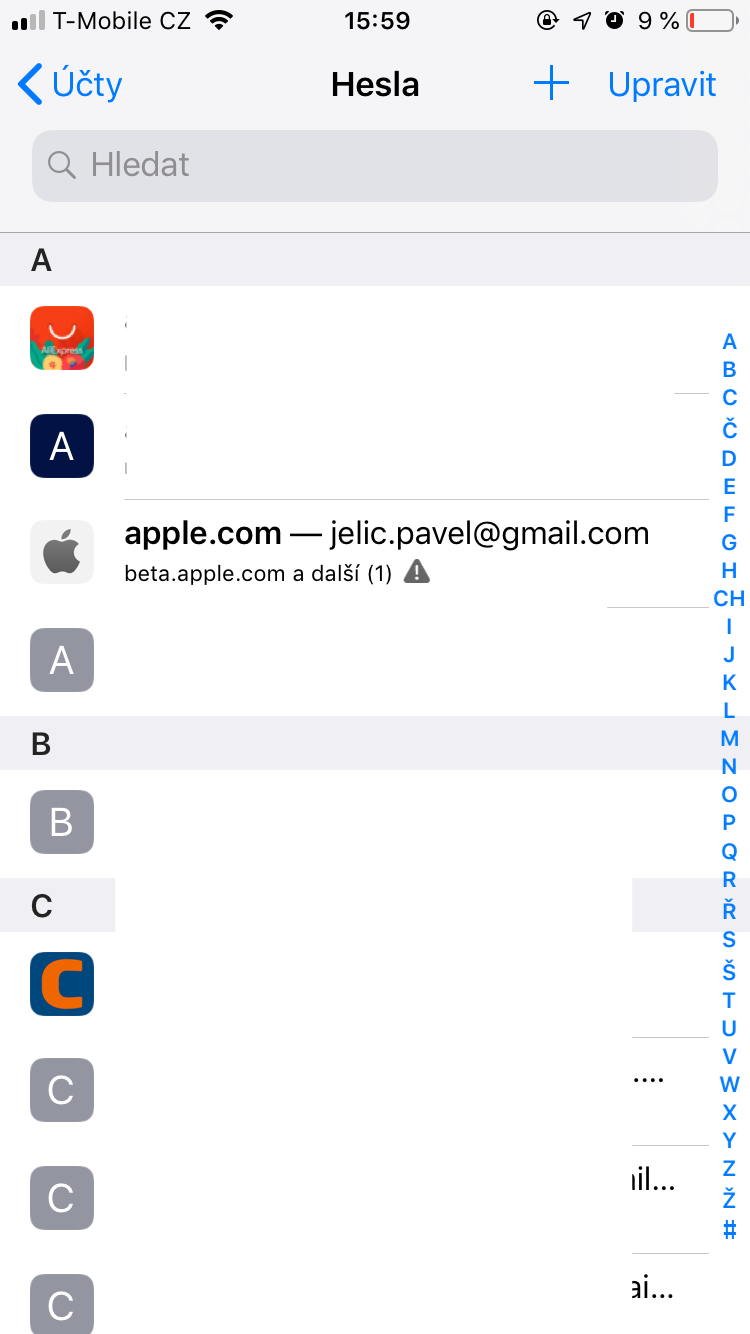Jump to # section in index
This screenshot has width=750, height=1334.
(x=729, y=1229)
